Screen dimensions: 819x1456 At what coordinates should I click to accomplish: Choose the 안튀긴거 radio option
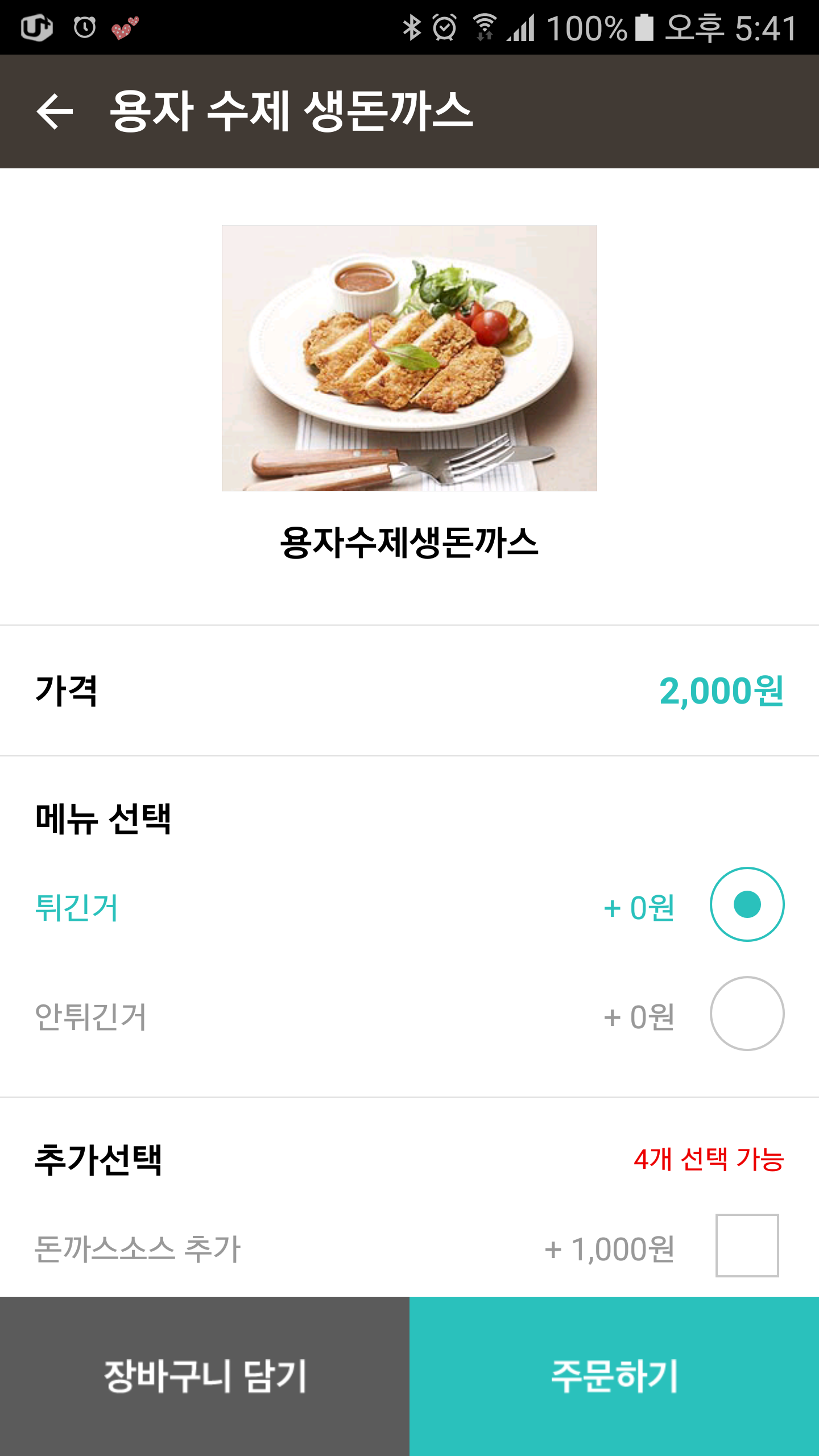coord(747,1014)
